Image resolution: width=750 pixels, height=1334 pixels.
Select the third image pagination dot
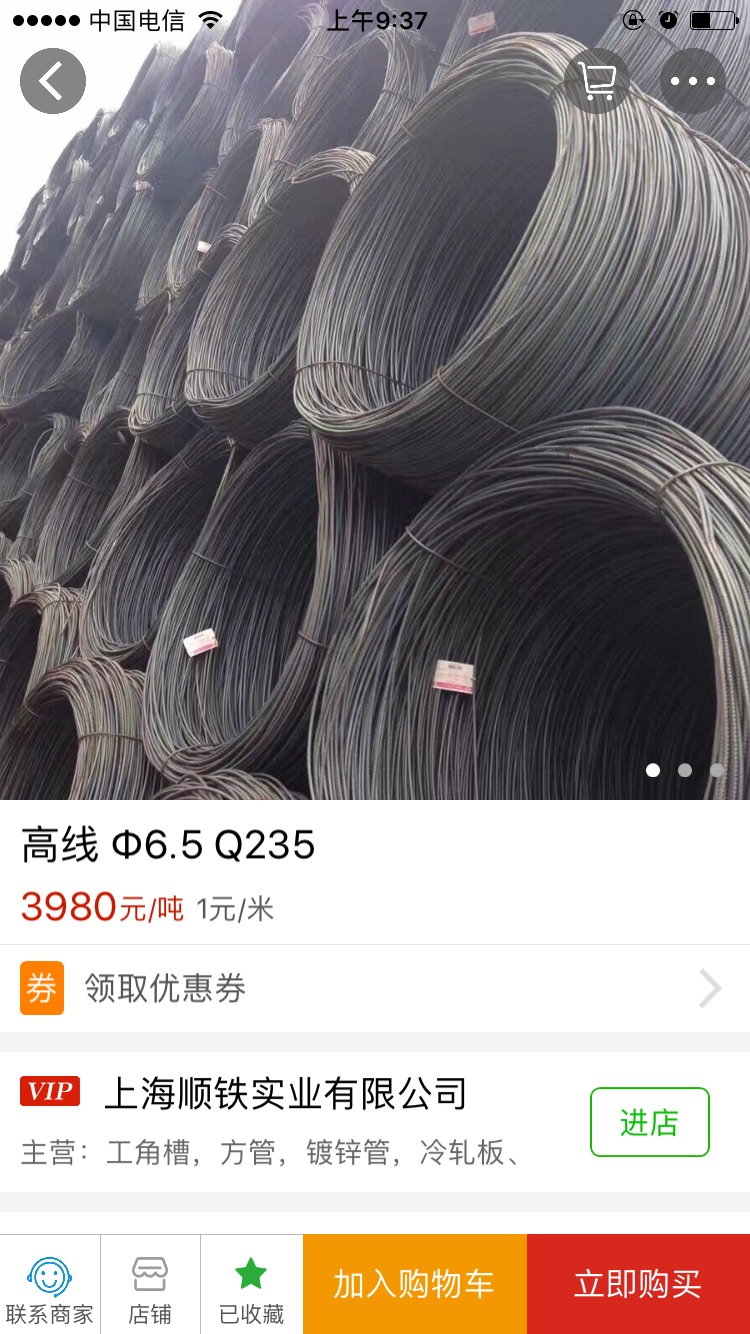[x=717, y=771]
